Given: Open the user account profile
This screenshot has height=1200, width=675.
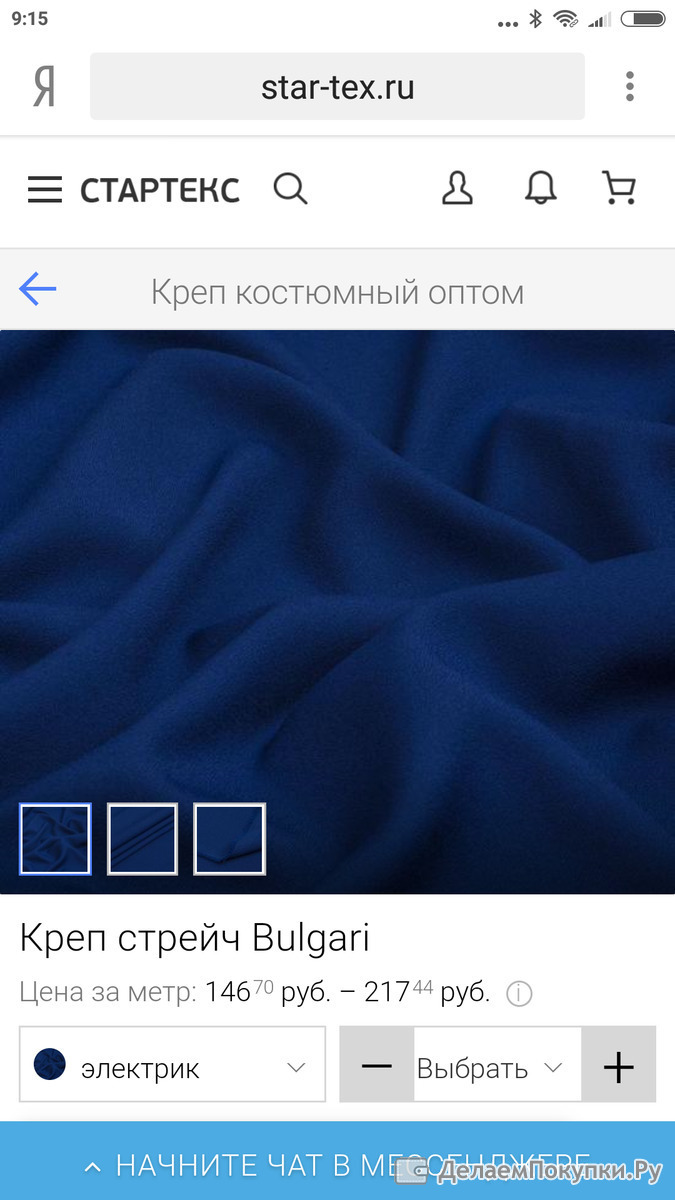Looking at the screenshot, I should (457, 188).
